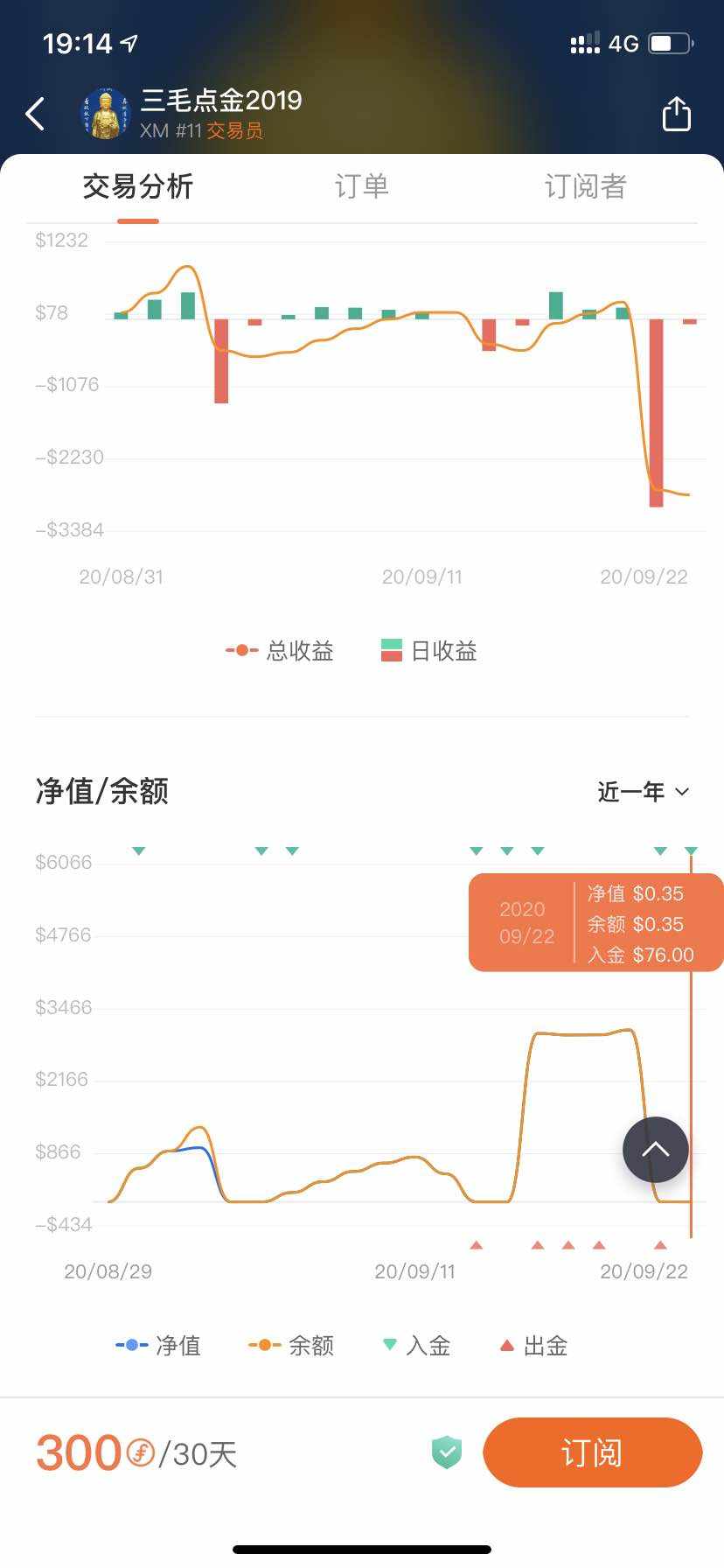Toggle the 日收益 legend item
Viewport: 724px width, 1568px height.
coord(429,651)
